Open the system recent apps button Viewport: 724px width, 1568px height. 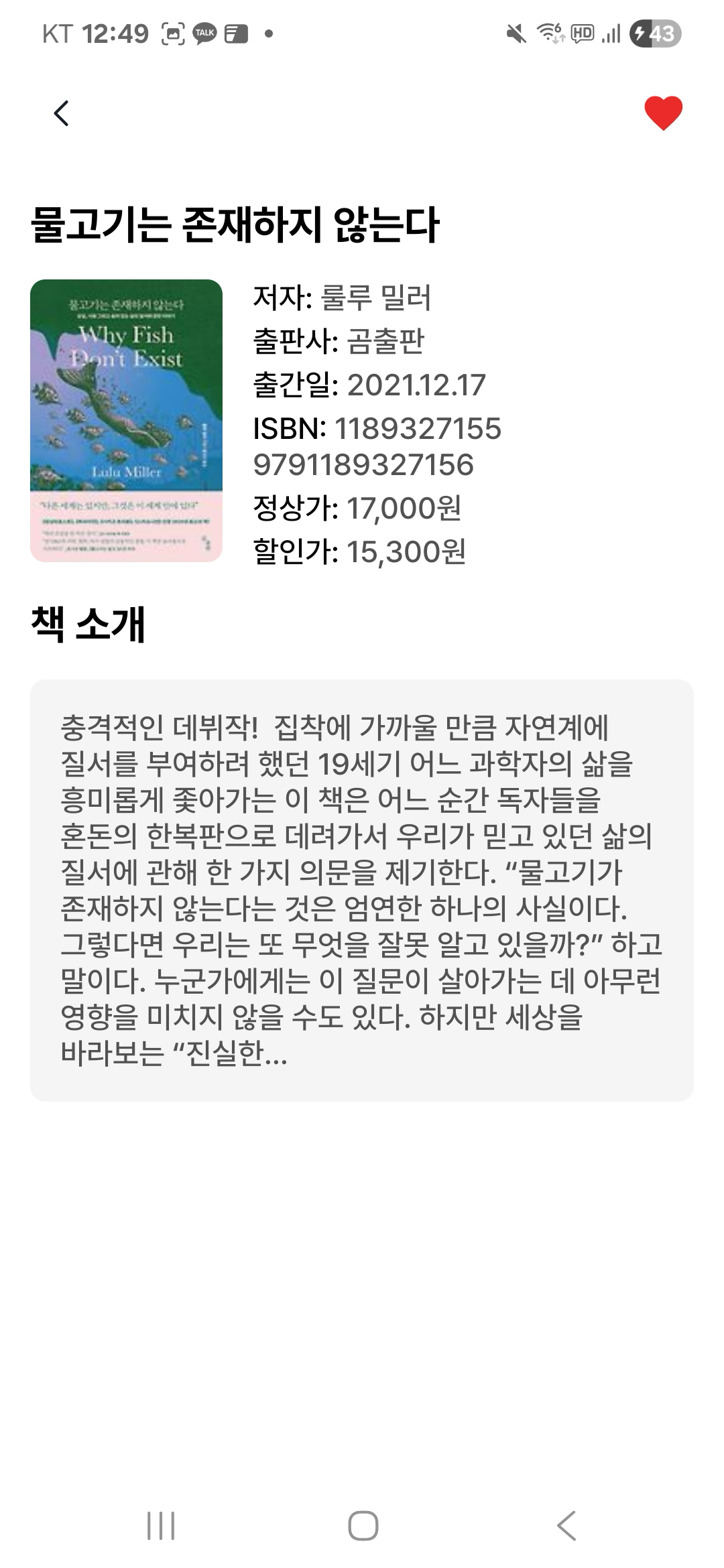161,1526
